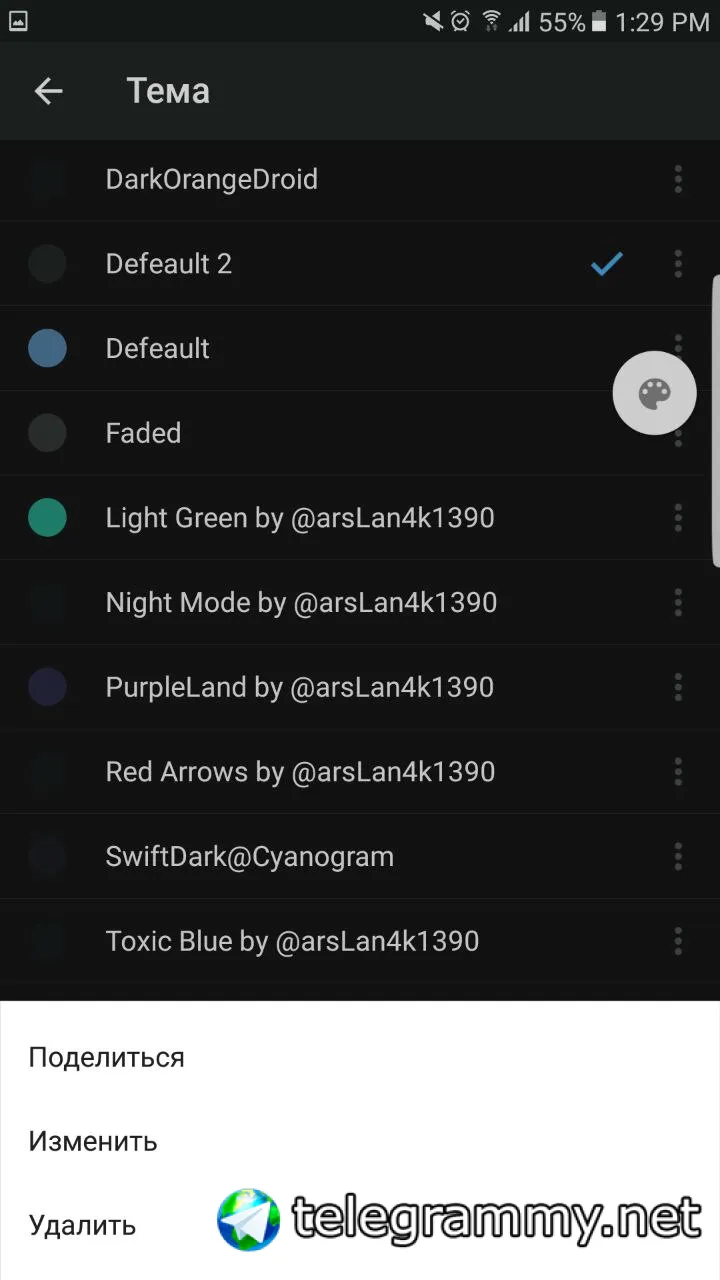Open options for Red Arrows theme
This screenshot has width=720, height=1280.
coord(678,772)
